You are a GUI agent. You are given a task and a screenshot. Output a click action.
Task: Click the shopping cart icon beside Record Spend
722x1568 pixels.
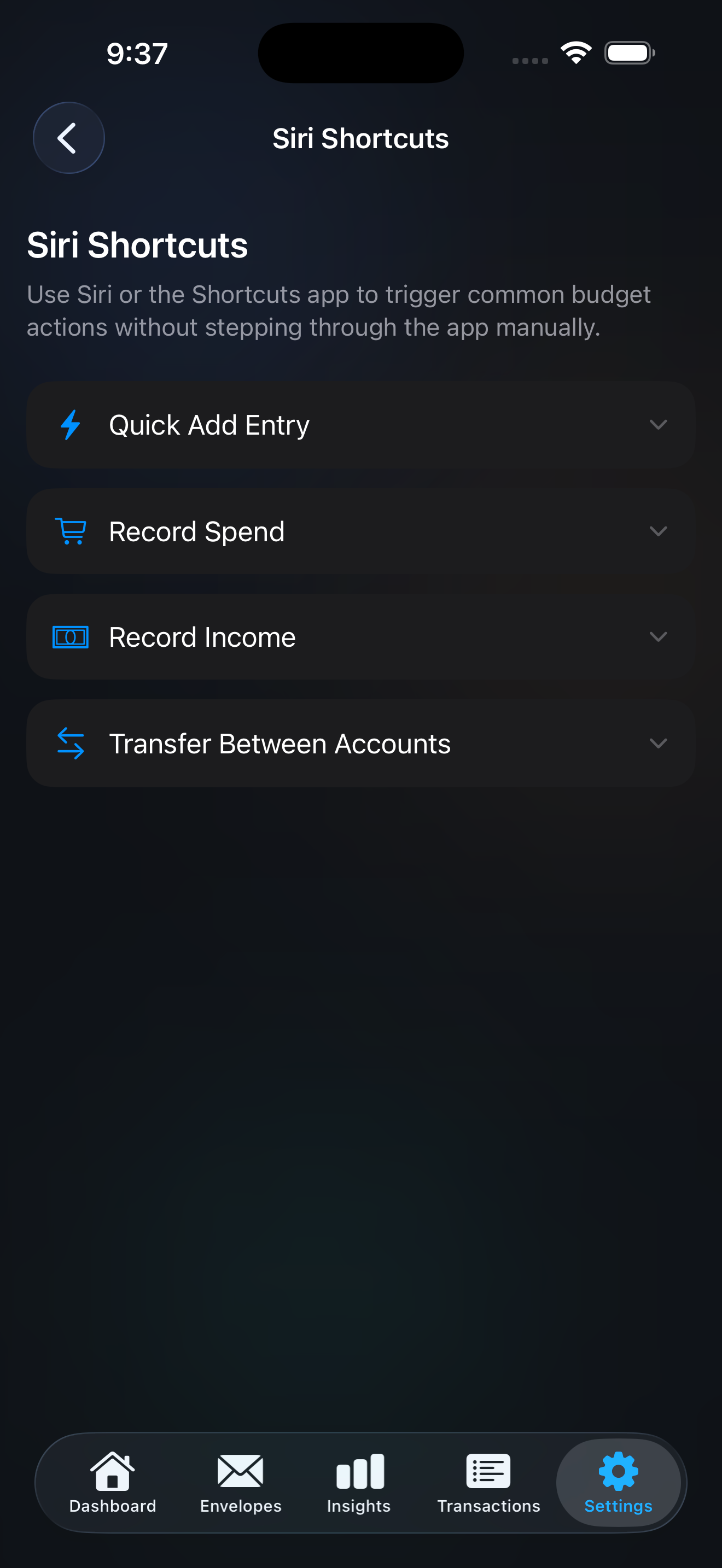(70, 530)
